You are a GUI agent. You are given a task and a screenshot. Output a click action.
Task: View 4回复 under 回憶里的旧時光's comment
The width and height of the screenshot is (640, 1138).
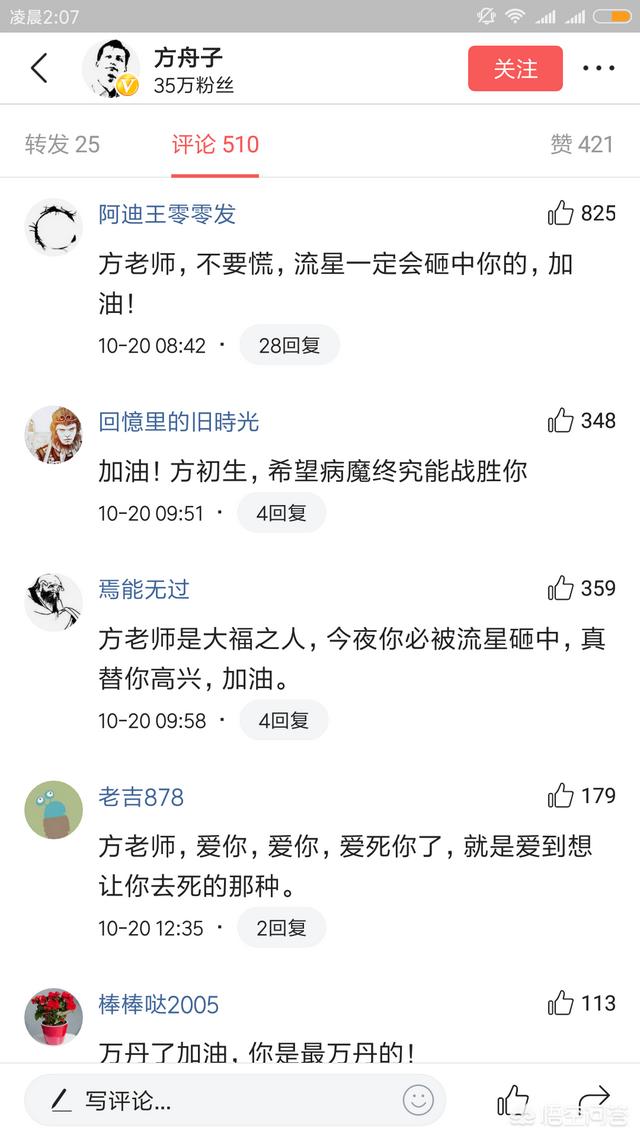click(281, 513)
